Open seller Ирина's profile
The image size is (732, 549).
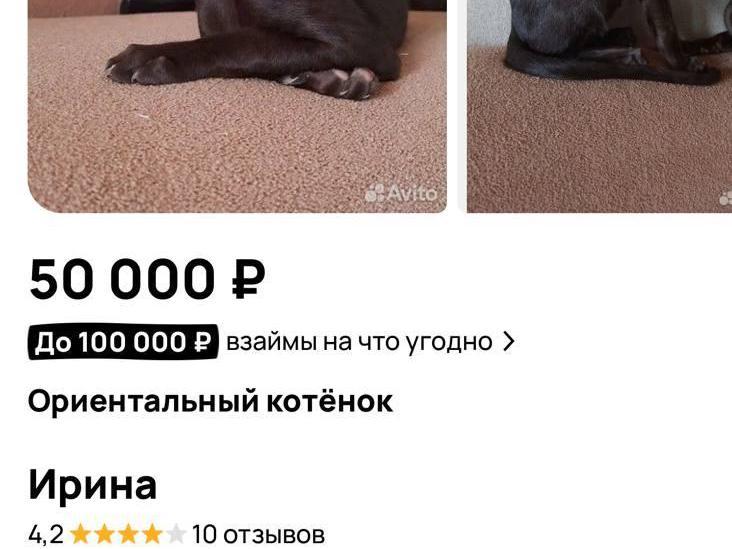pyautogui.click(x=92, y=486)
